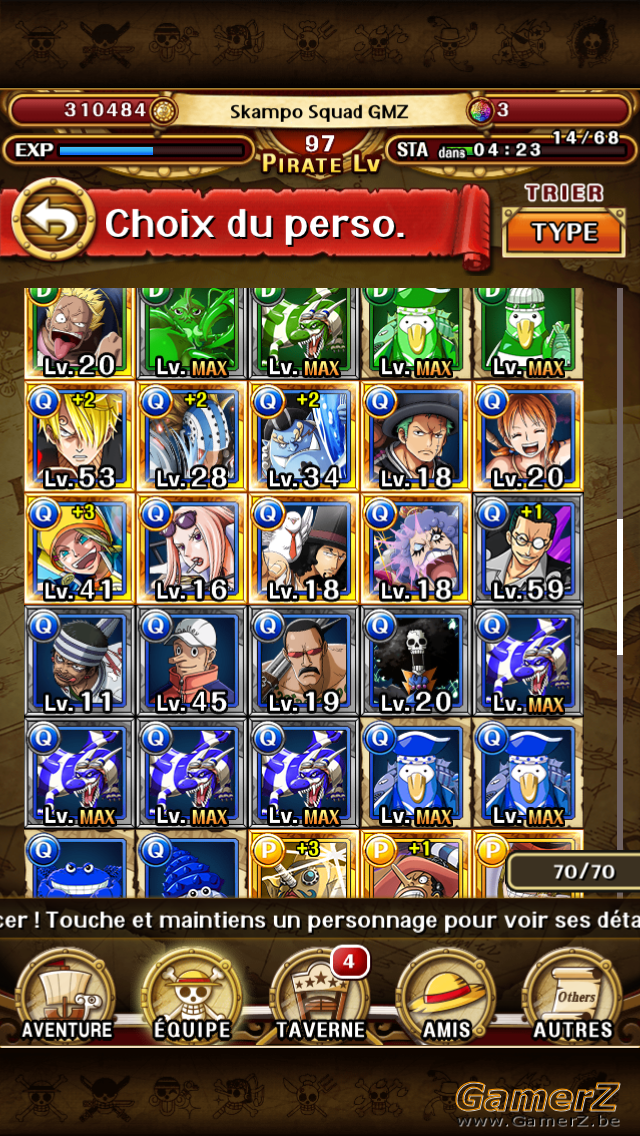Open the Autres menu
This screenshot has height=1136, width=640.
pos(573,996)
